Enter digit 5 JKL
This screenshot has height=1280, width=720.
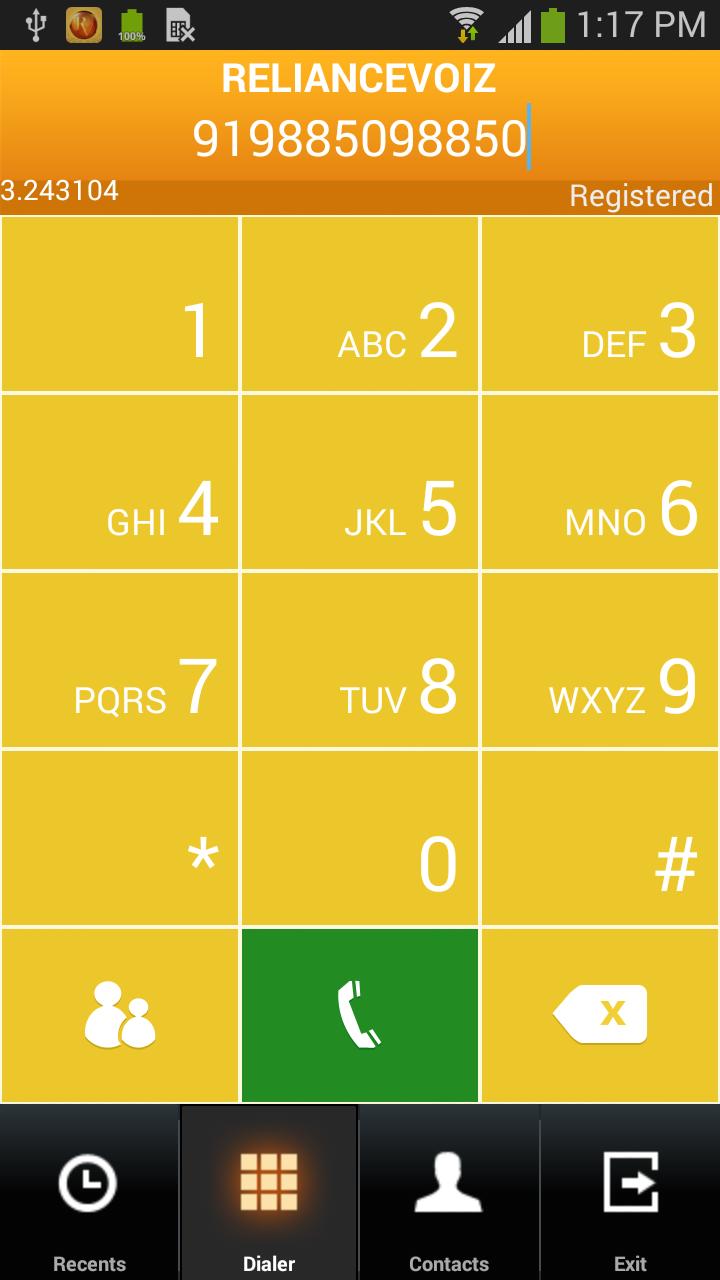[360, 482]
